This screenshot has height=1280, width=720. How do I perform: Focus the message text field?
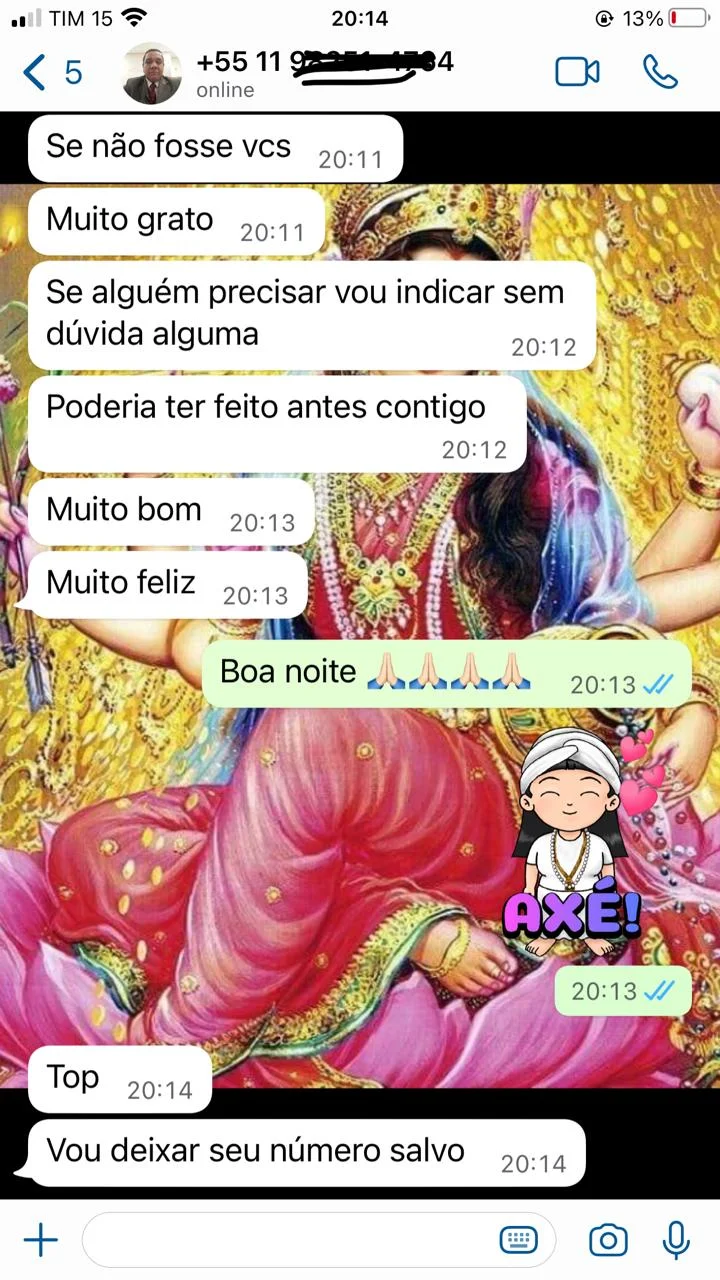tap(290, 1241)
